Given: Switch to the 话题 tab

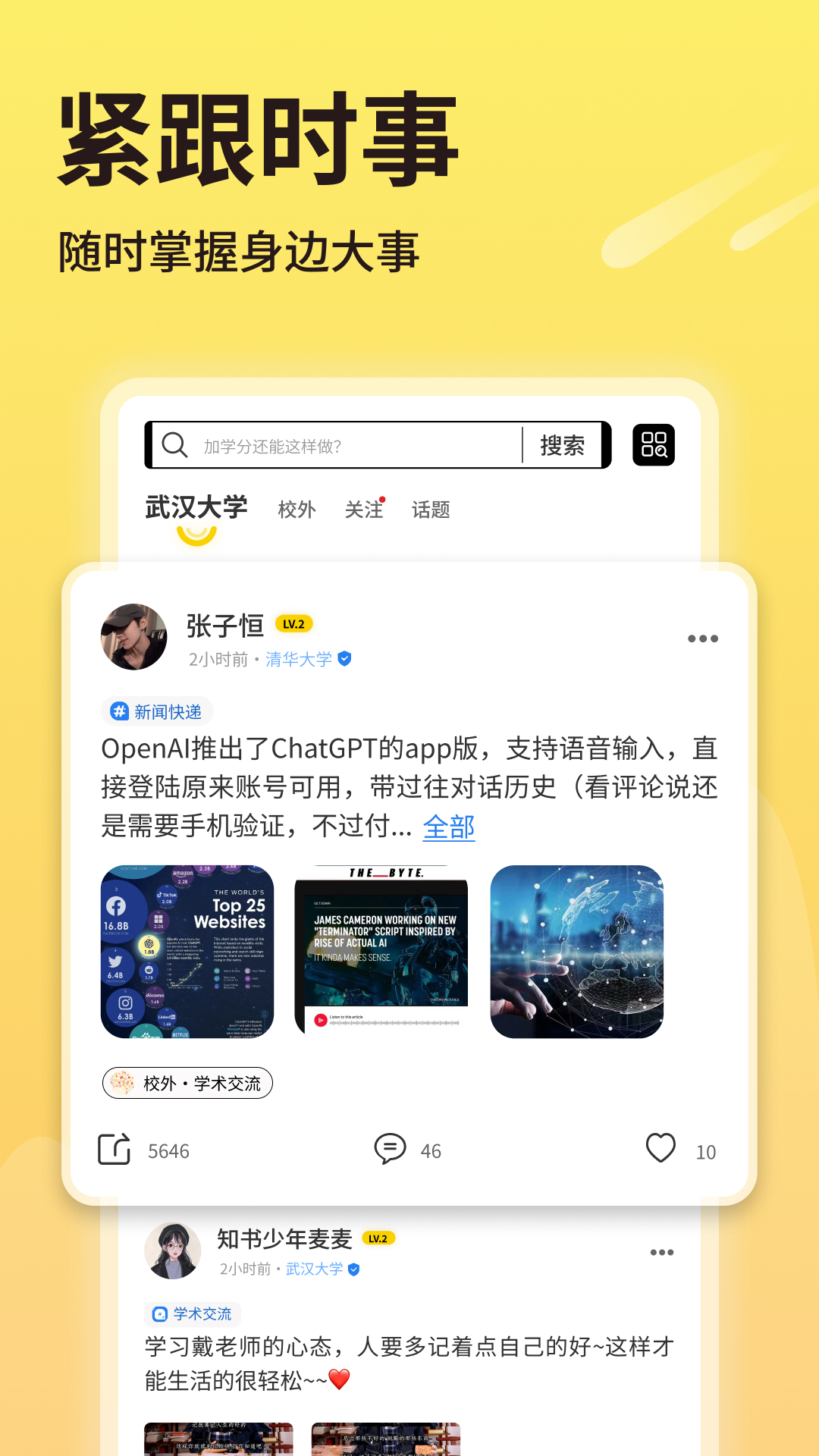Looking at the screenshot, I should pos(431,510).
